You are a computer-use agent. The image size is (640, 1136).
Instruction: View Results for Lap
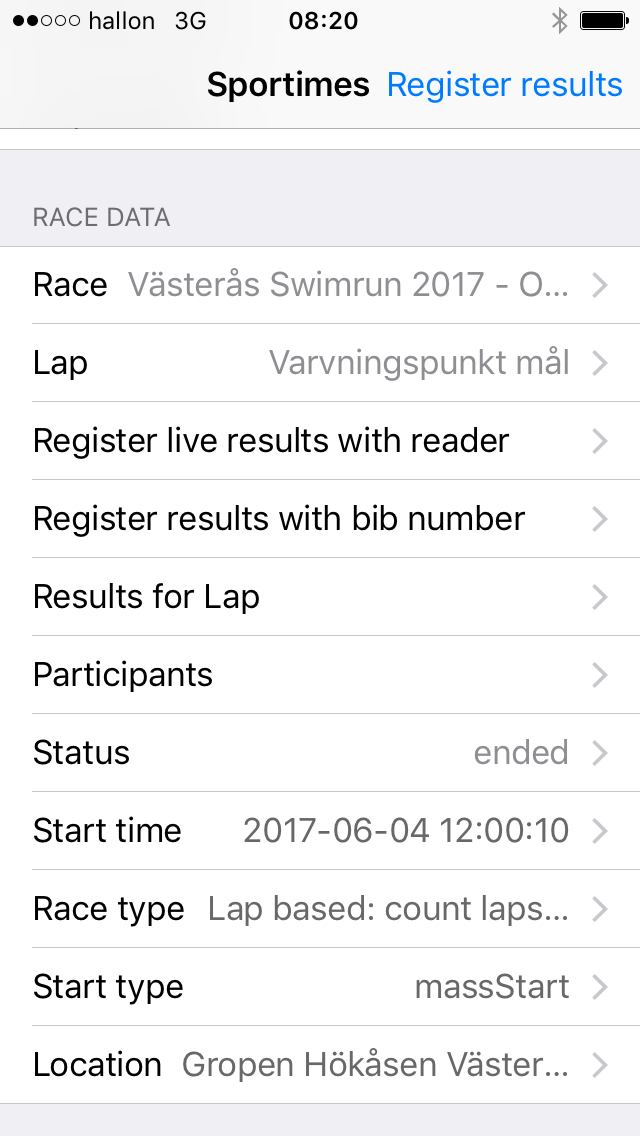click(320, 597)
